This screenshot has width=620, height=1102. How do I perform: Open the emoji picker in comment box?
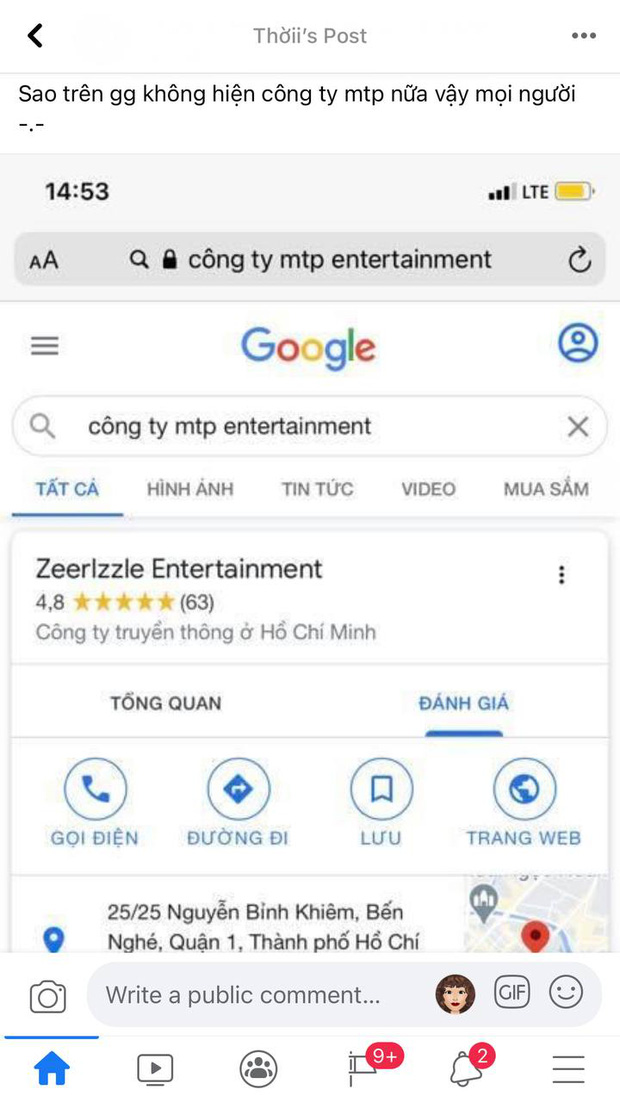567,993
